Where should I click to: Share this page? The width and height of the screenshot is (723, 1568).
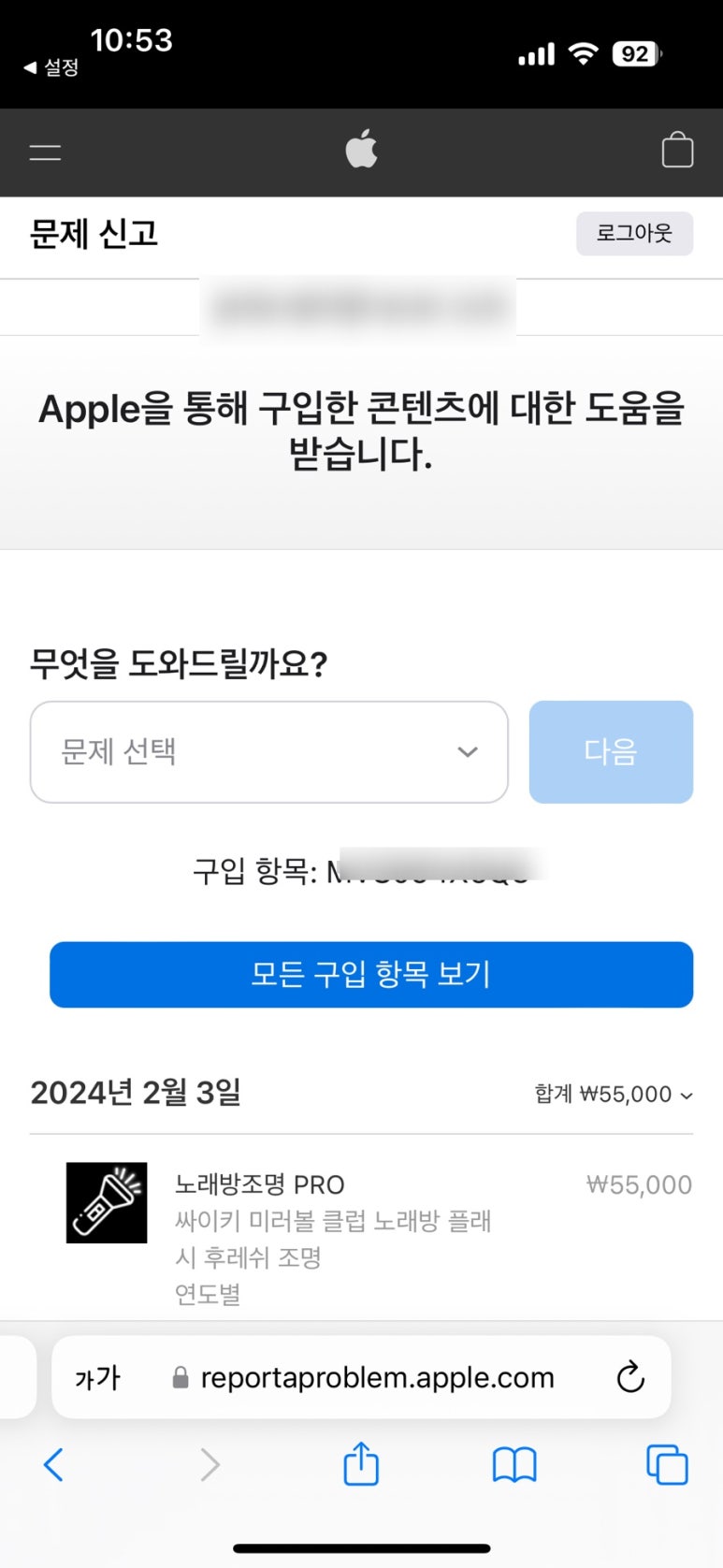[x=361, y=1463]
